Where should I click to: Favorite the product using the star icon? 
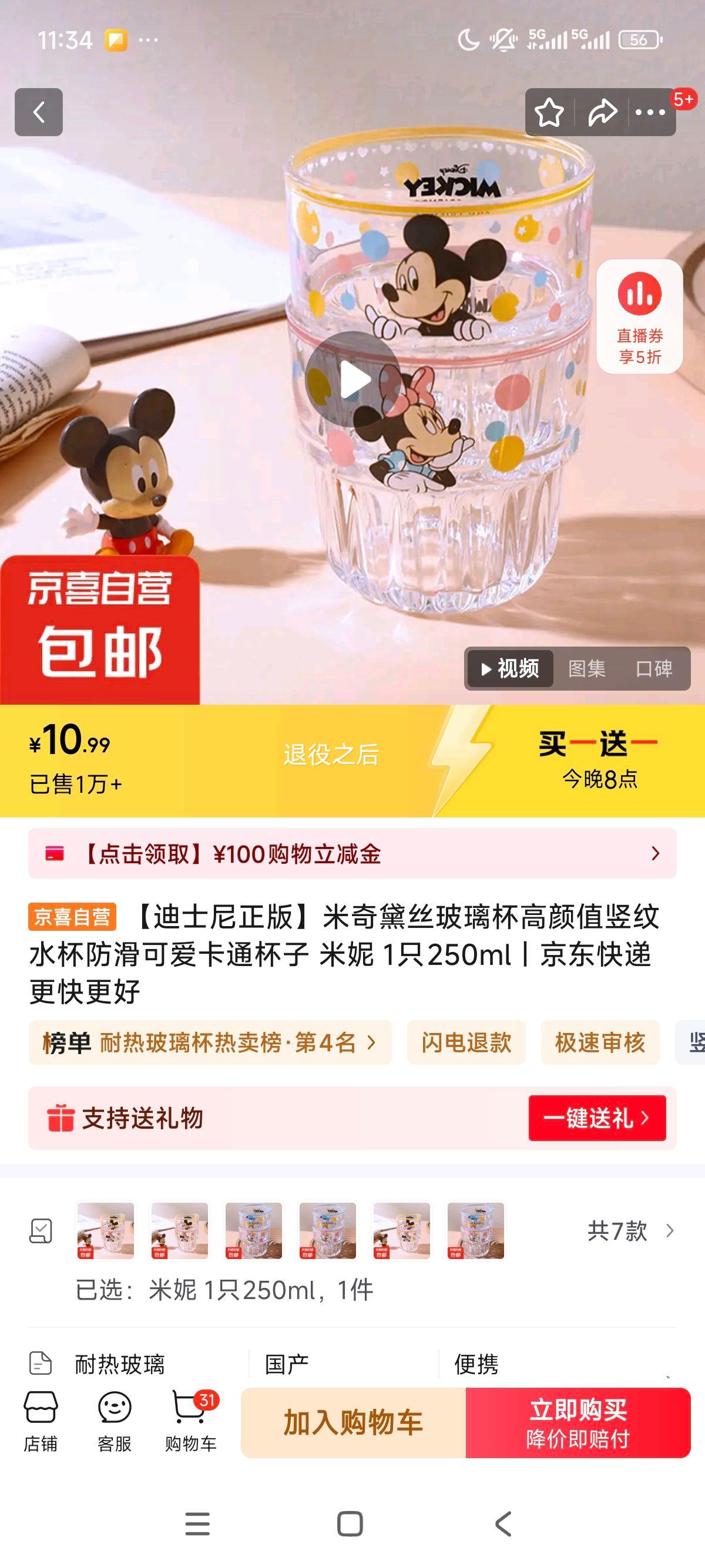[x=551, y=112]
